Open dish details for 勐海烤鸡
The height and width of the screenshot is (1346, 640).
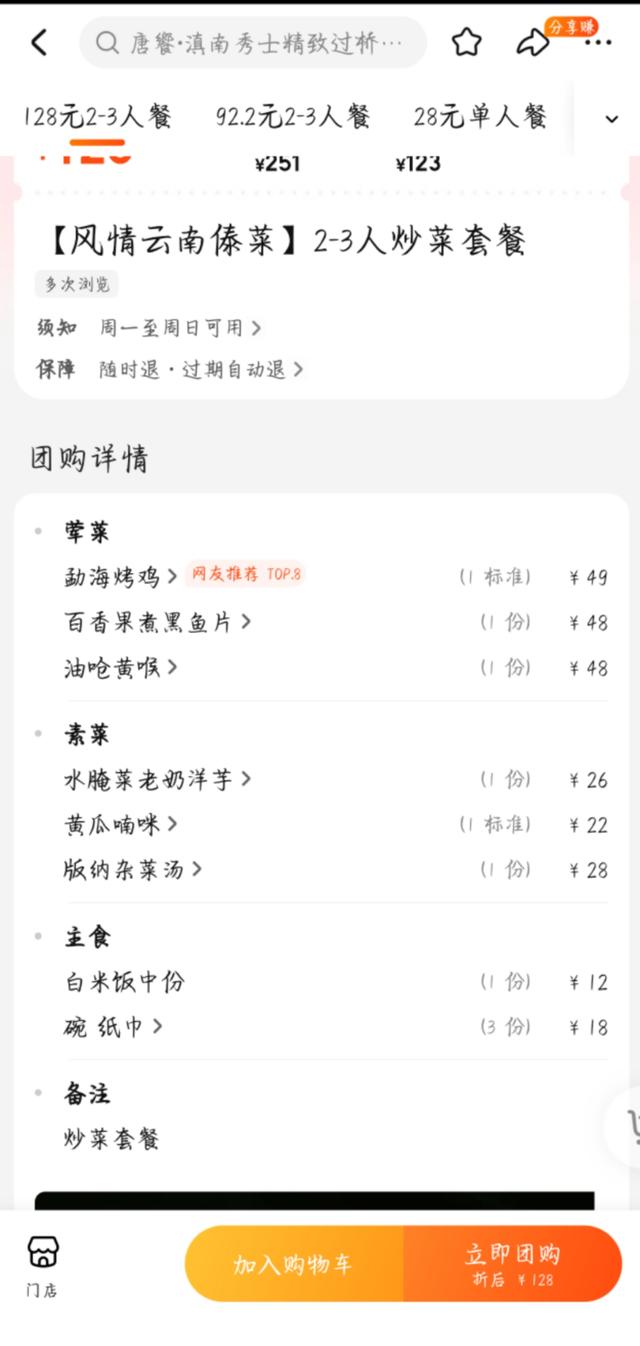[x=121, y=576]
